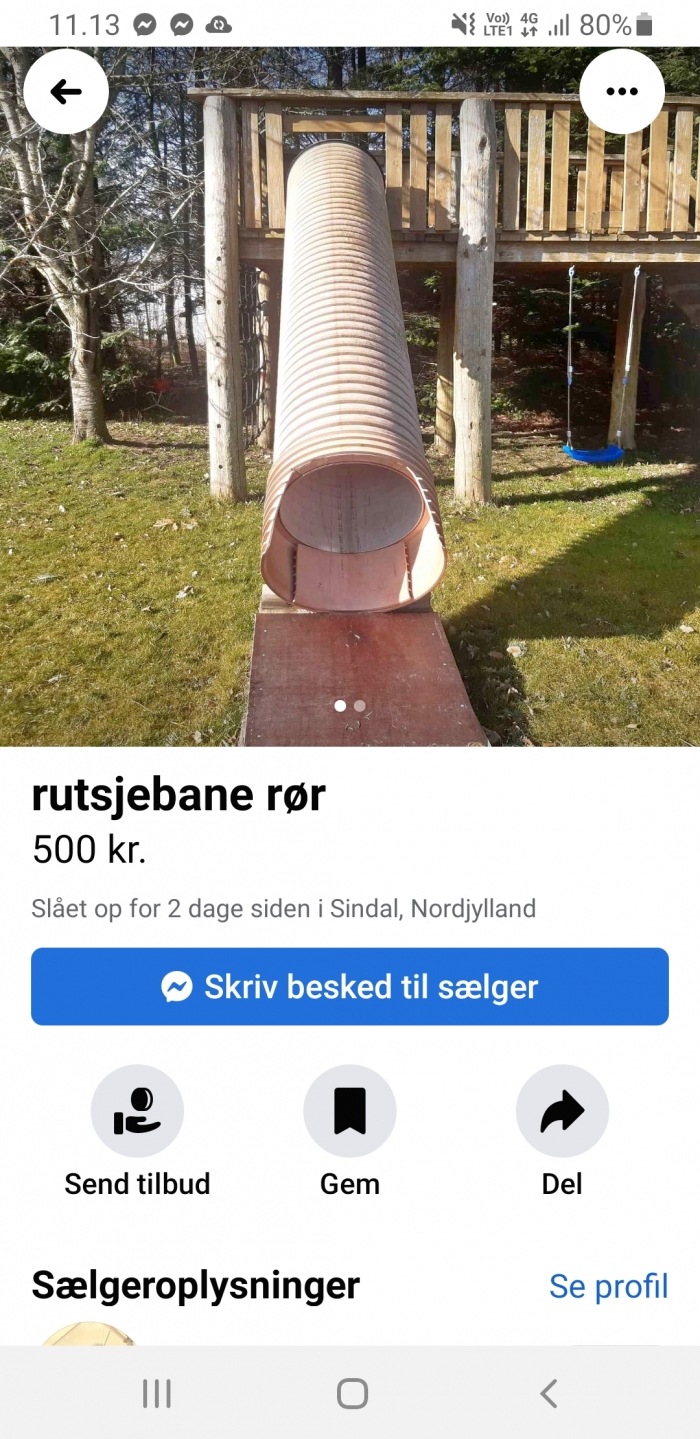Viewport: 700px width, 1439px height.
Task: Tap the system home button
Action: click(x=352, y=1393)
